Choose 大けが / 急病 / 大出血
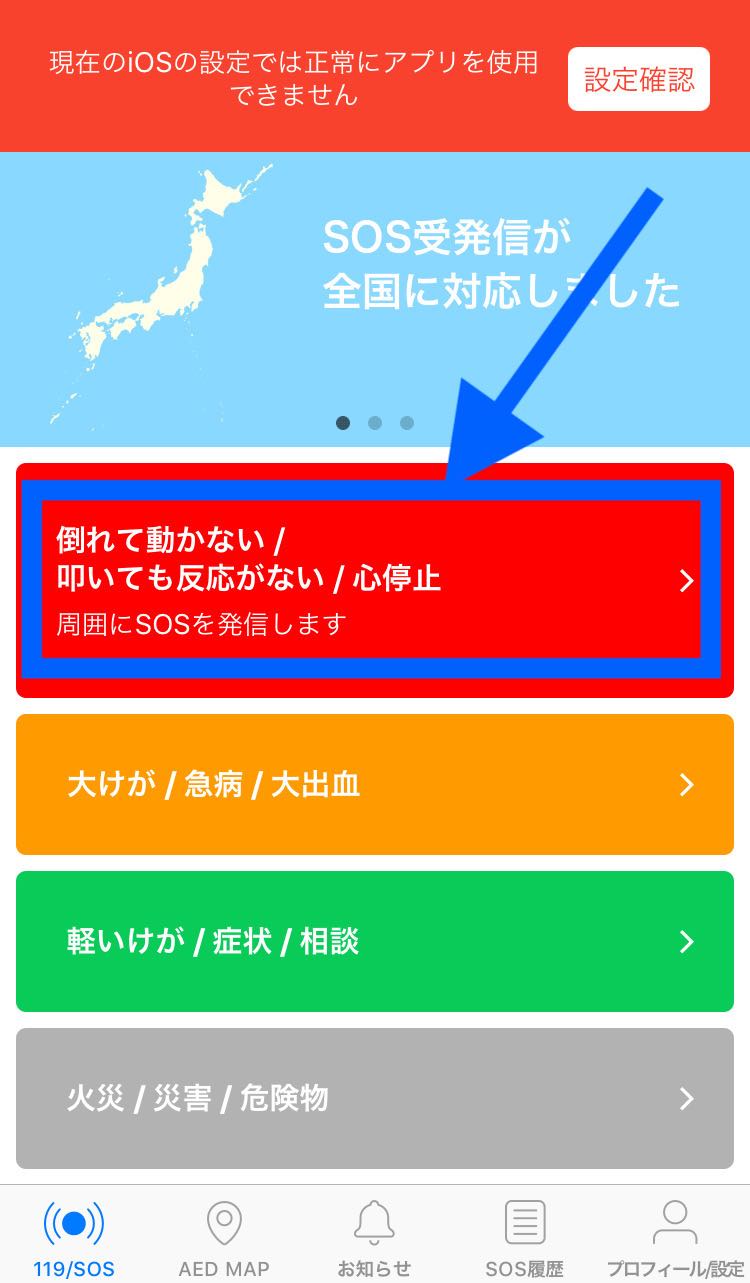 (x=375, y=784)
